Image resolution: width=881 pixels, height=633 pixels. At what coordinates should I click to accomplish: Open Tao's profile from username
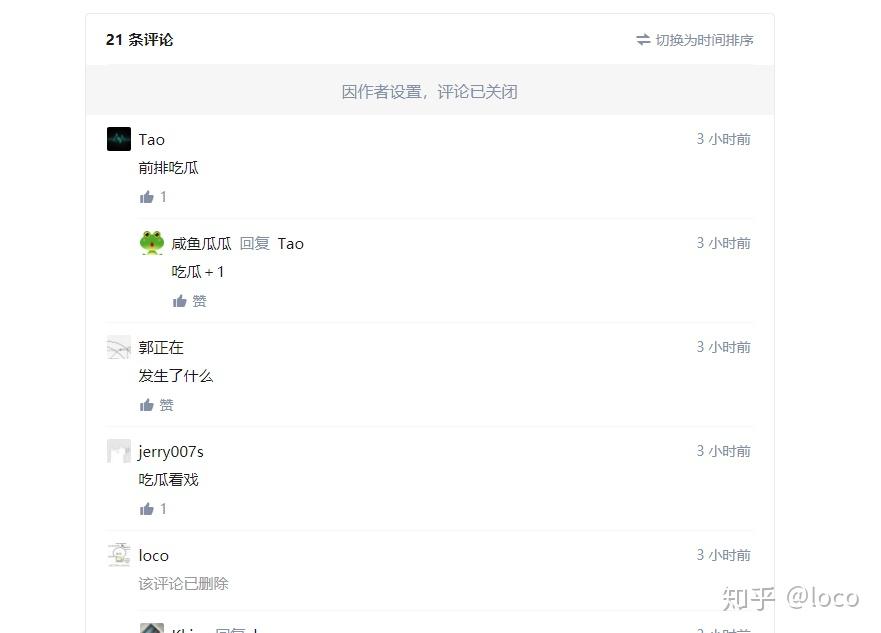152,140
